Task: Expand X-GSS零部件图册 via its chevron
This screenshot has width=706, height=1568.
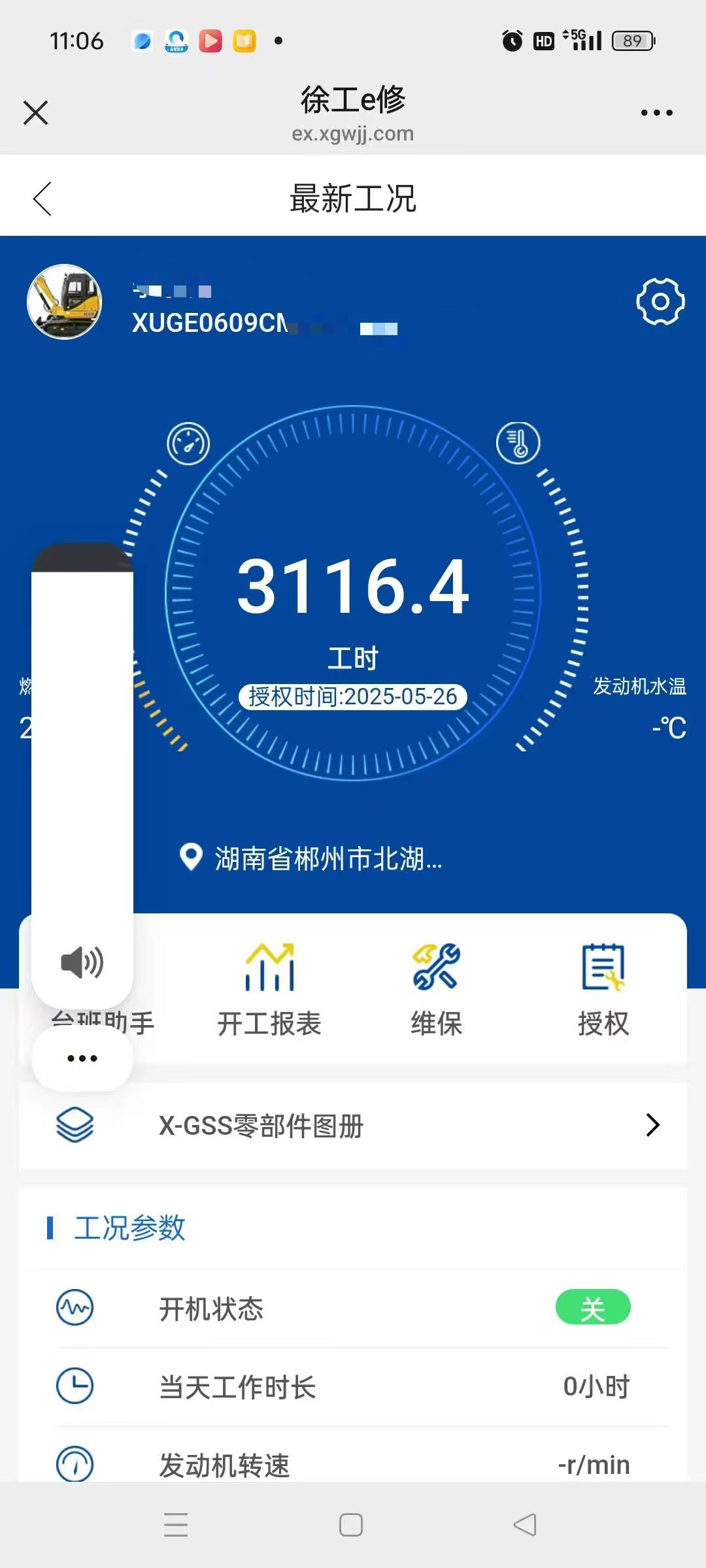Action: pyautogui.click(x=652, y=1125)
